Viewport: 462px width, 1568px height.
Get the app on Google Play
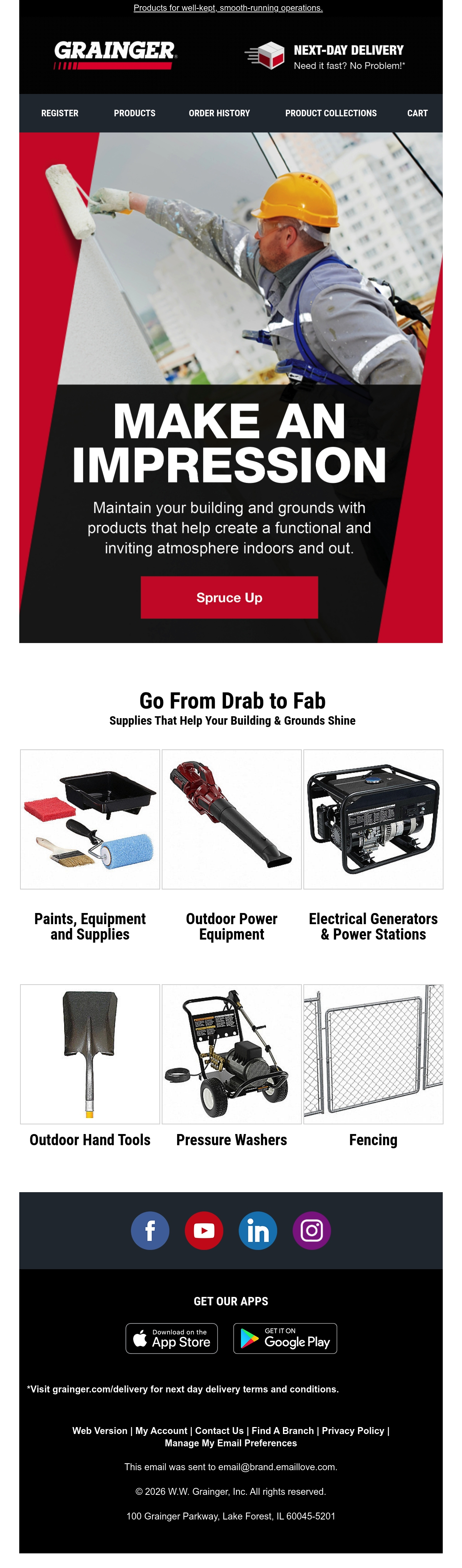tap(285, 1338)
